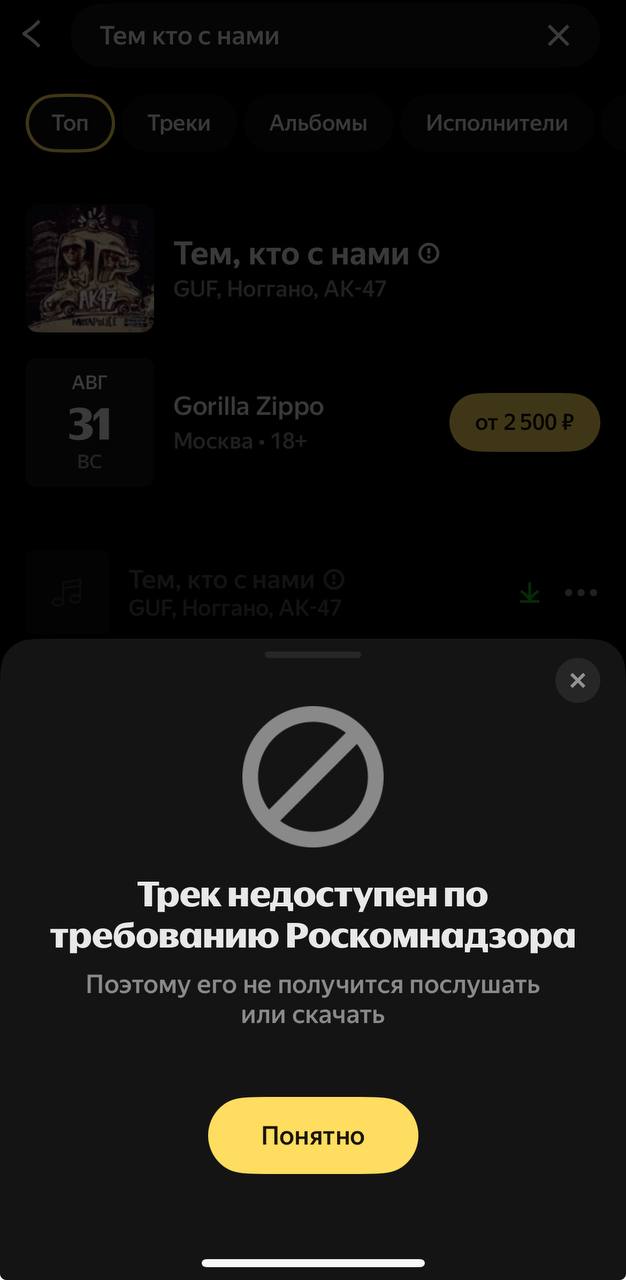Buy tickets from 2 500 ₽

click(x=524, y=422)
